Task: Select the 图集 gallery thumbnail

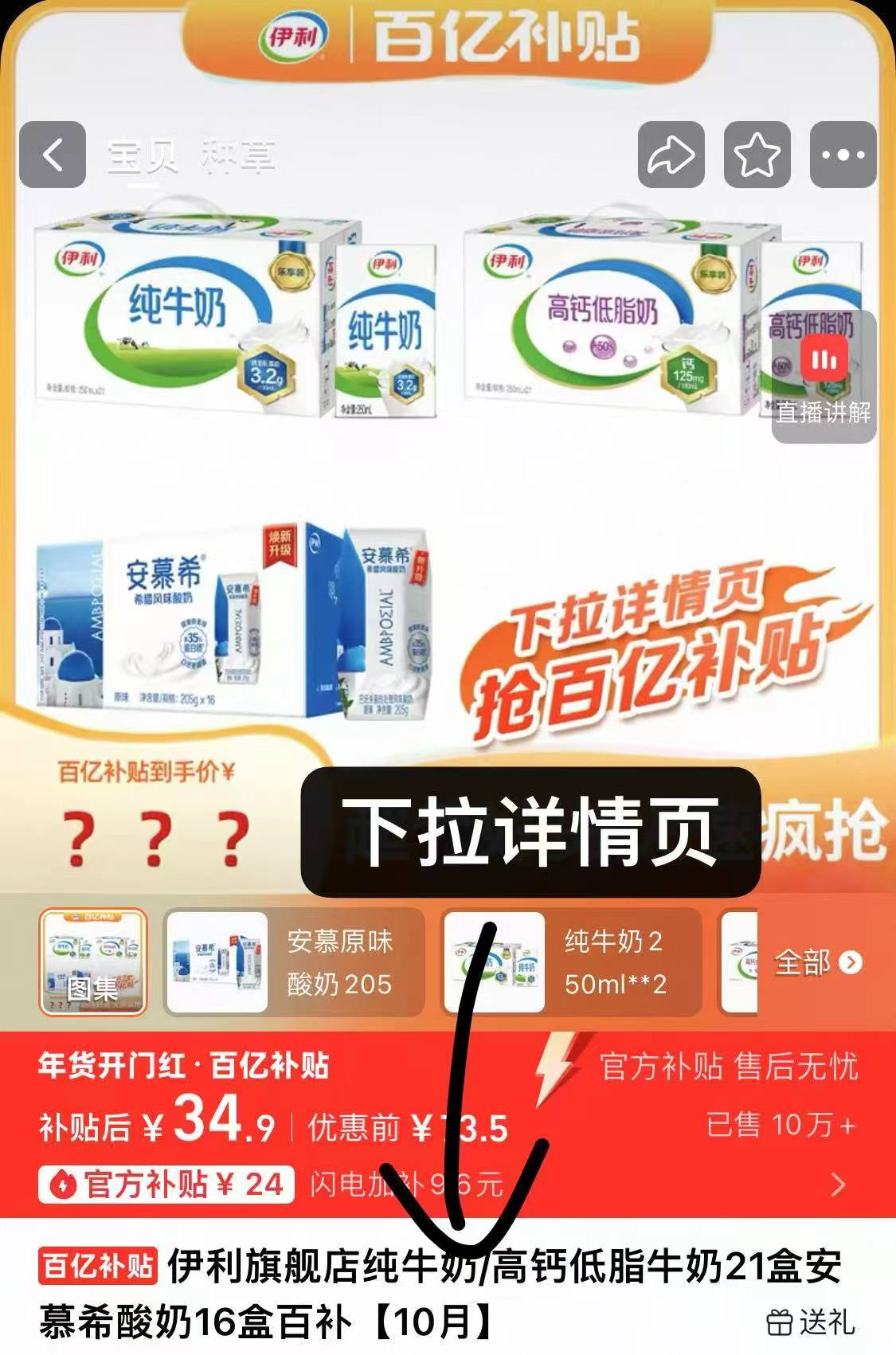Action: [93, 962]
